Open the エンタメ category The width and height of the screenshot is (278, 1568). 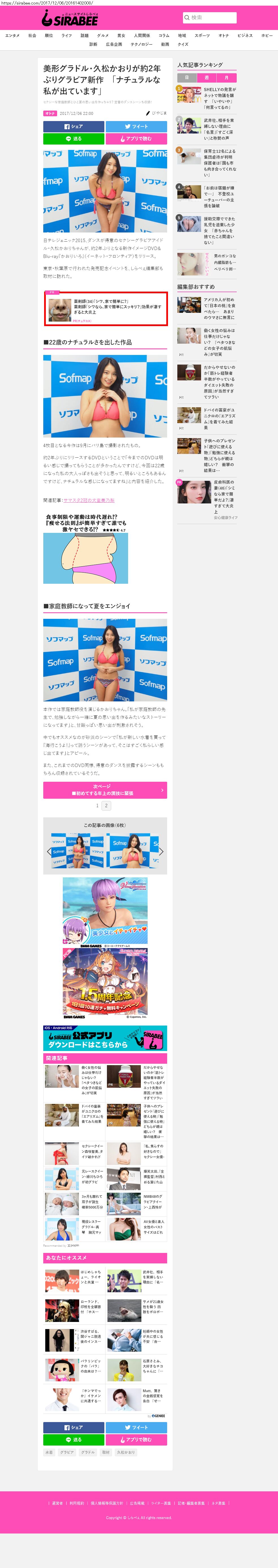(x=12, y=35)
